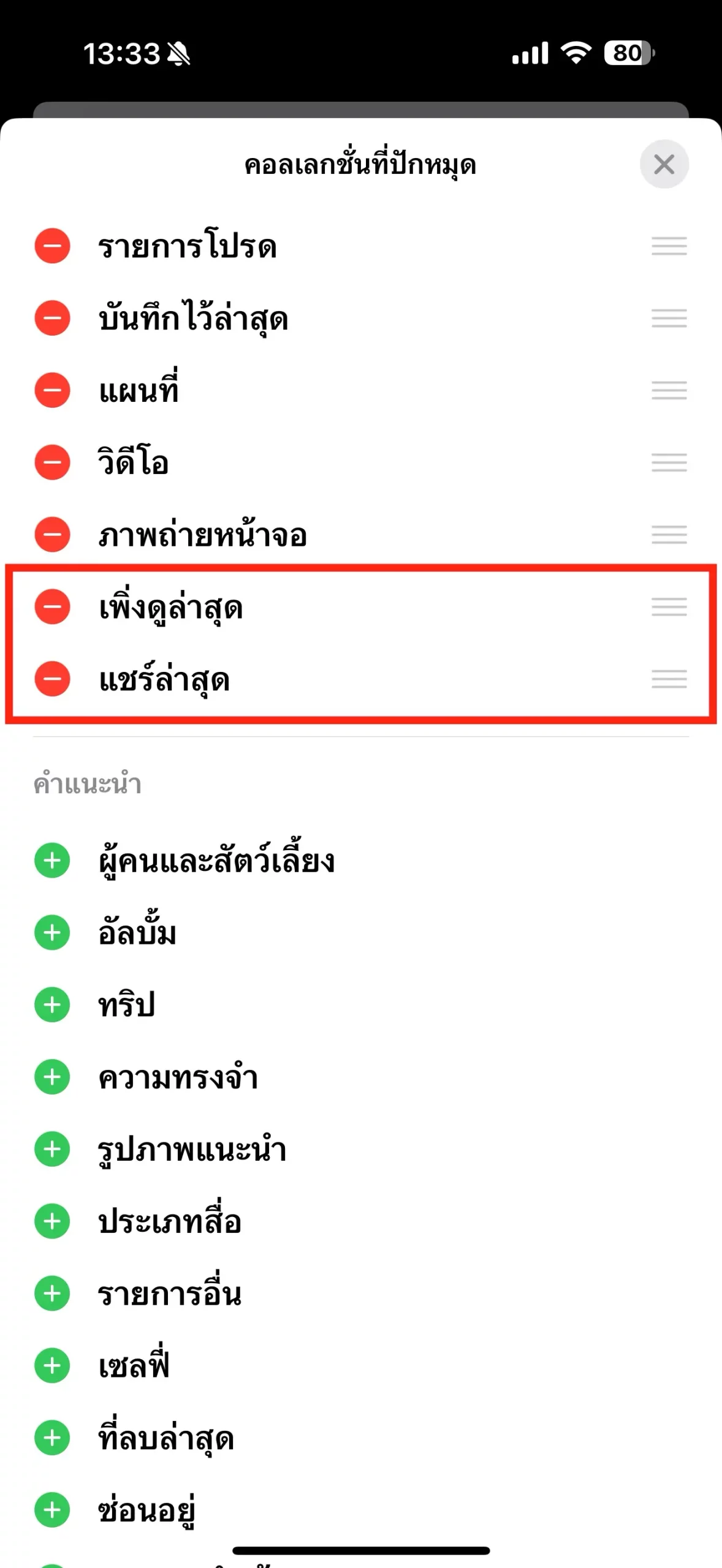Image resolution: width=722 pixels, height=1568 pixels.
Task: Remove รายการโปรด from pinned collections
Action: pyautogui.click(x=52, y=246)
